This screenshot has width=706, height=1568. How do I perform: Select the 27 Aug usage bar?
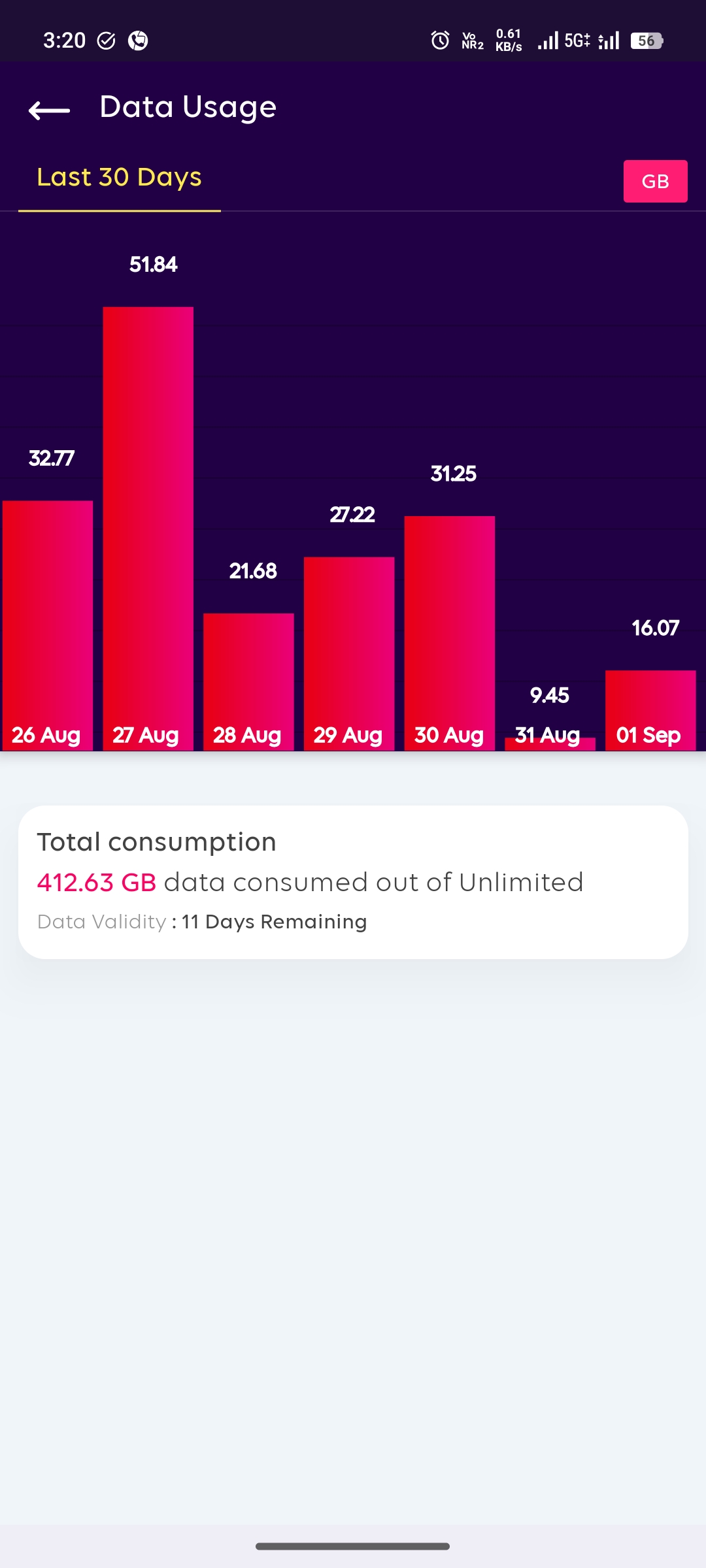tap(148, 528)
